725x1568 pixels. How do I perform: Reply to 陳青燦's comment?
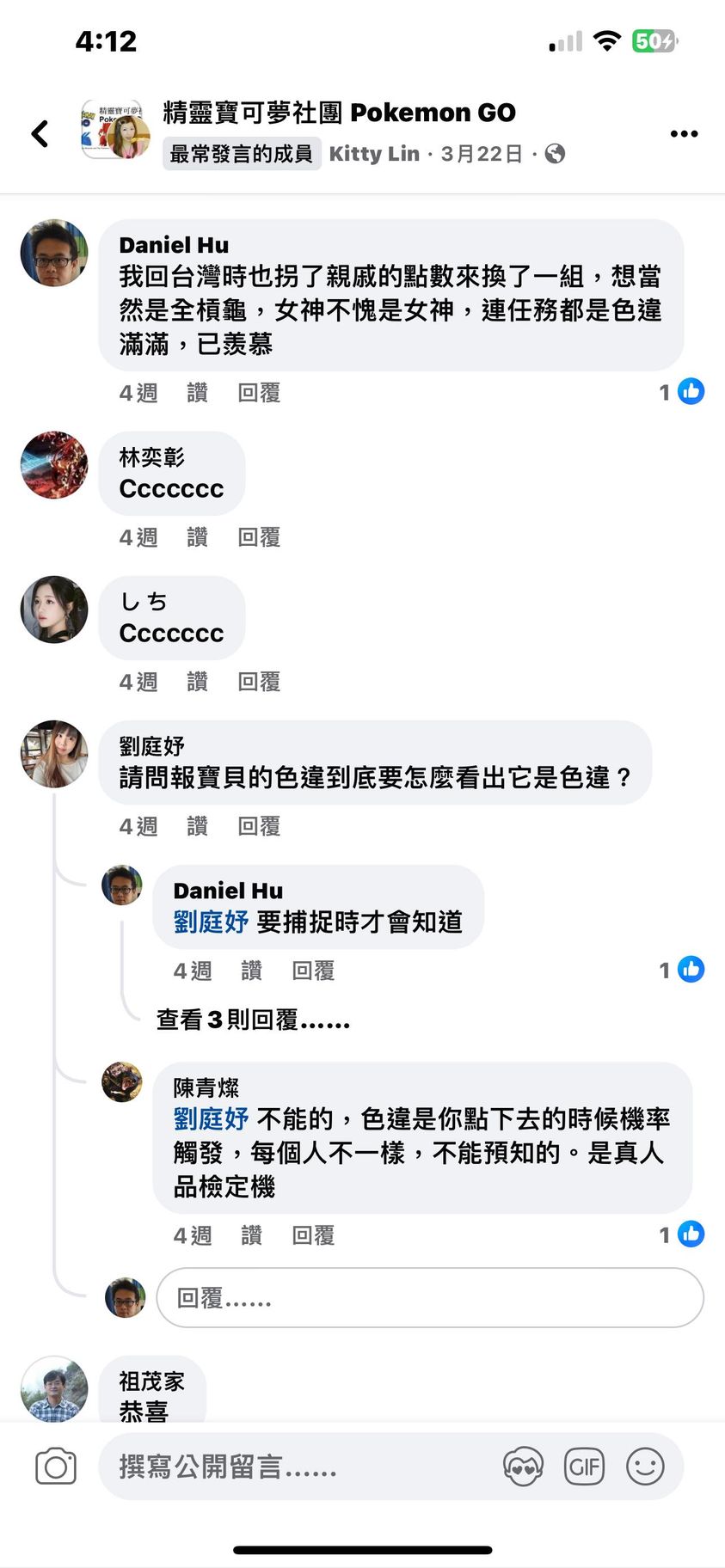313,1235
